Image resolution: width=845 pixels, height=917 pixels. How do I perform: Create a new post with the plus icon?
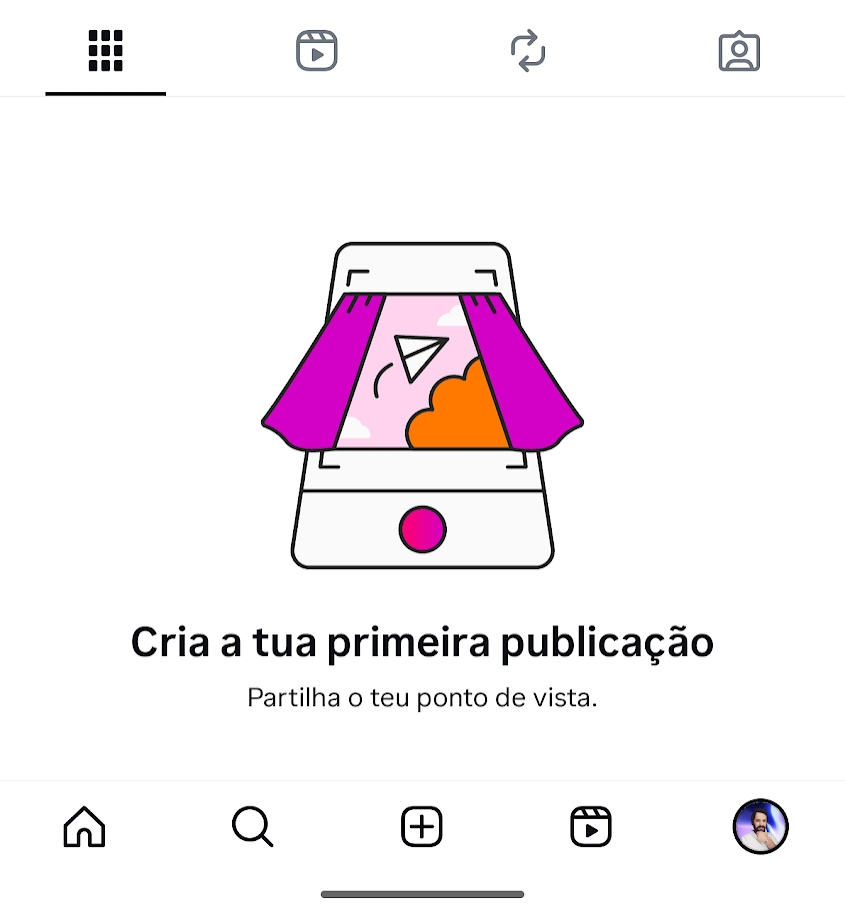click(421, 827)
